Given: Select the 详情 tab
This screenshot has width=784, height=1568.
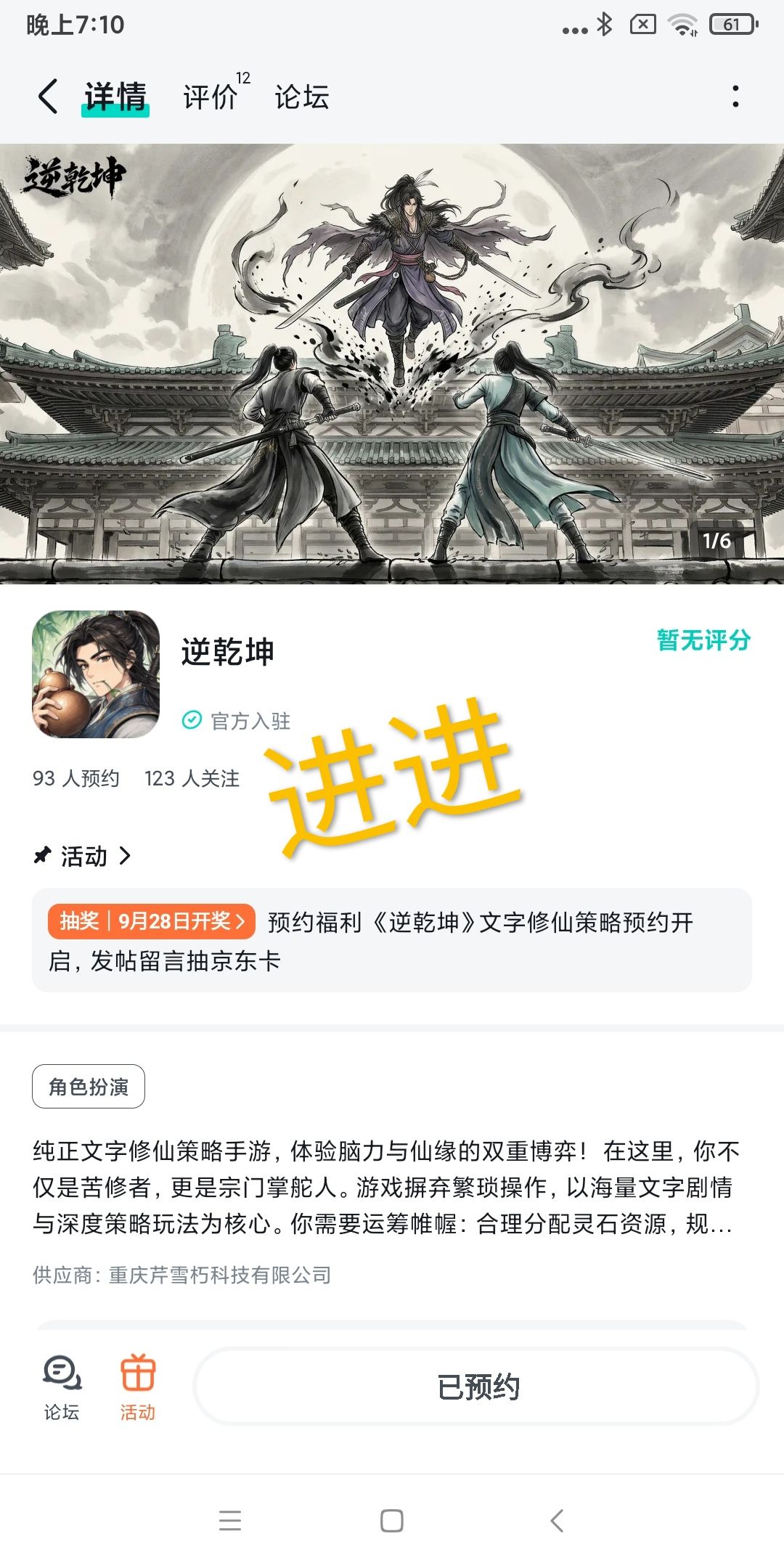Looking at the screenshot, I should click(x=115, y=97).
